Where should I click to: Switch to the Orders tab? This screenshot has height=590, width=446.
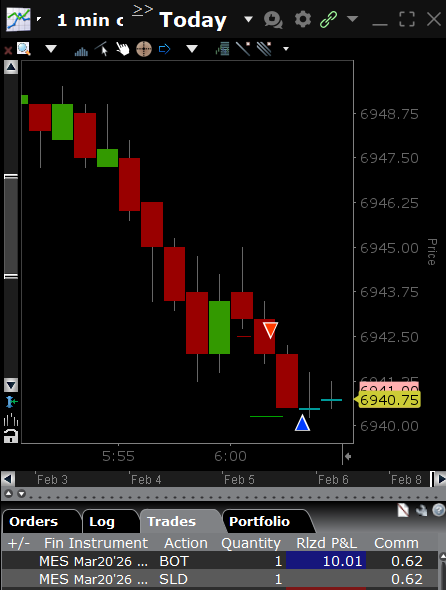(x=33, y=522)
